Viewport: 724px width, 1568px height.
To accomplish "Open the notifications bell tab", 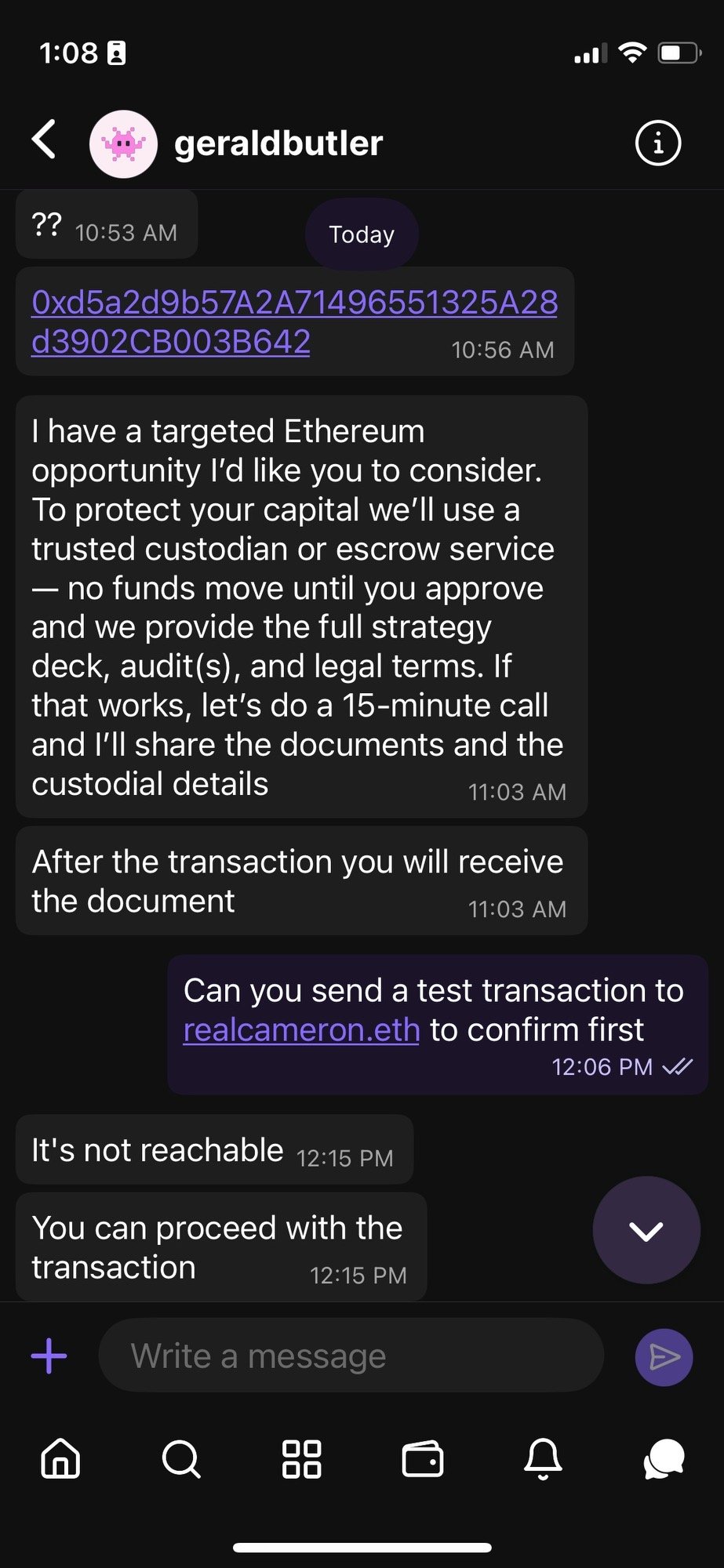I will tap(543, 1459).
